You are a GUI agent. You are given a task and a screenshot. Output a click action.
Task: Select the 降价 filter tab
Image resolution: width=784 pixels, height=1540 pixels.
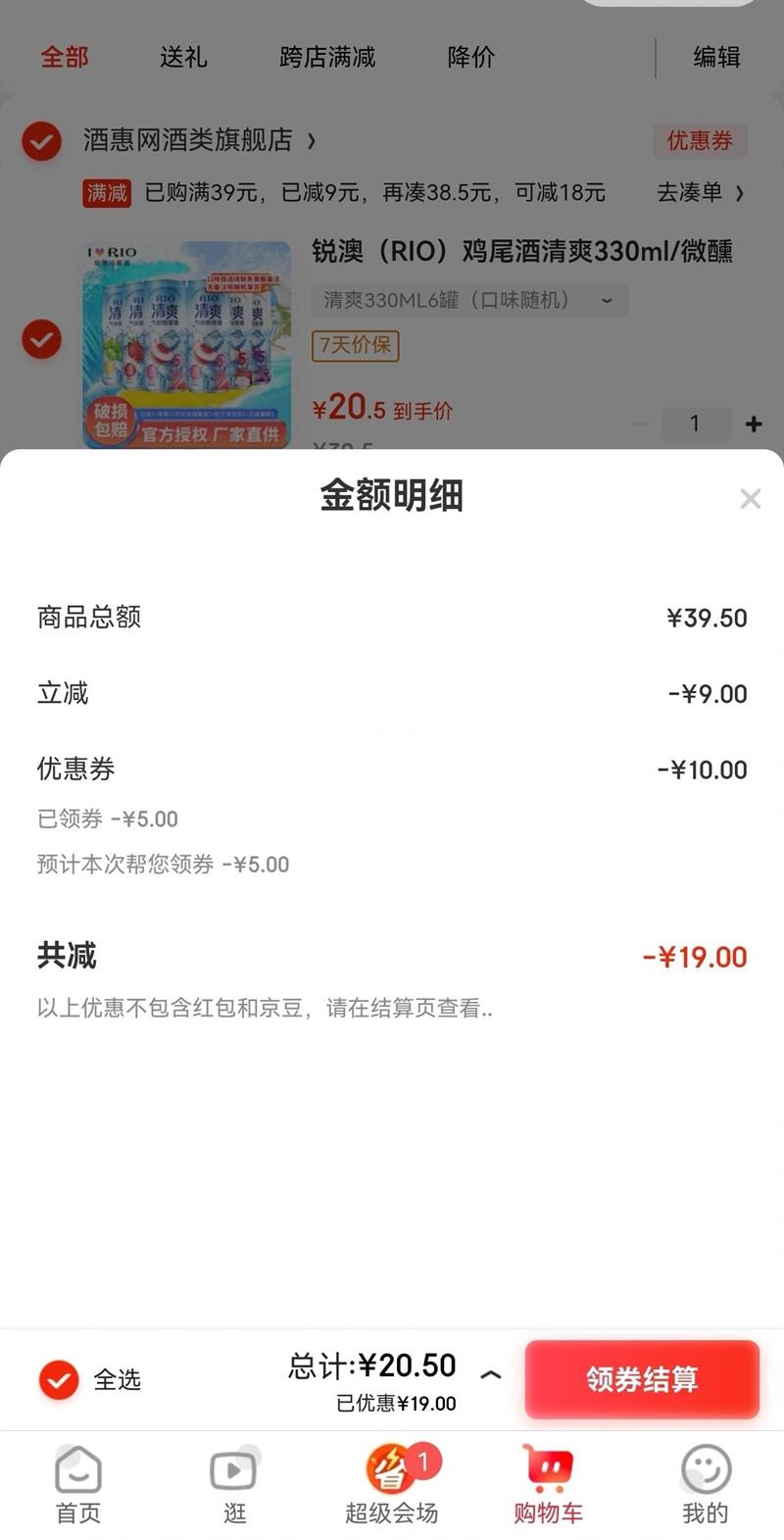tap(470, 57)
